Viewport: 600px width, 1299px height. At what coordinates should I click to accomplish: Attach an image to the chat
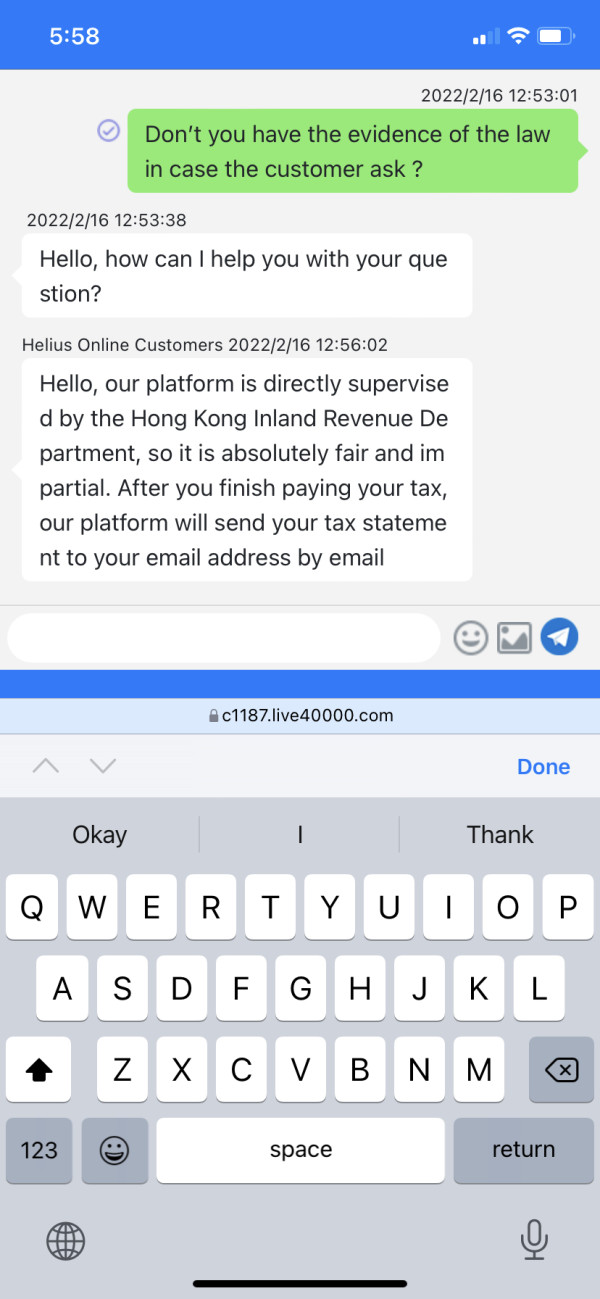pyautogui.click(x=514, y=637)
